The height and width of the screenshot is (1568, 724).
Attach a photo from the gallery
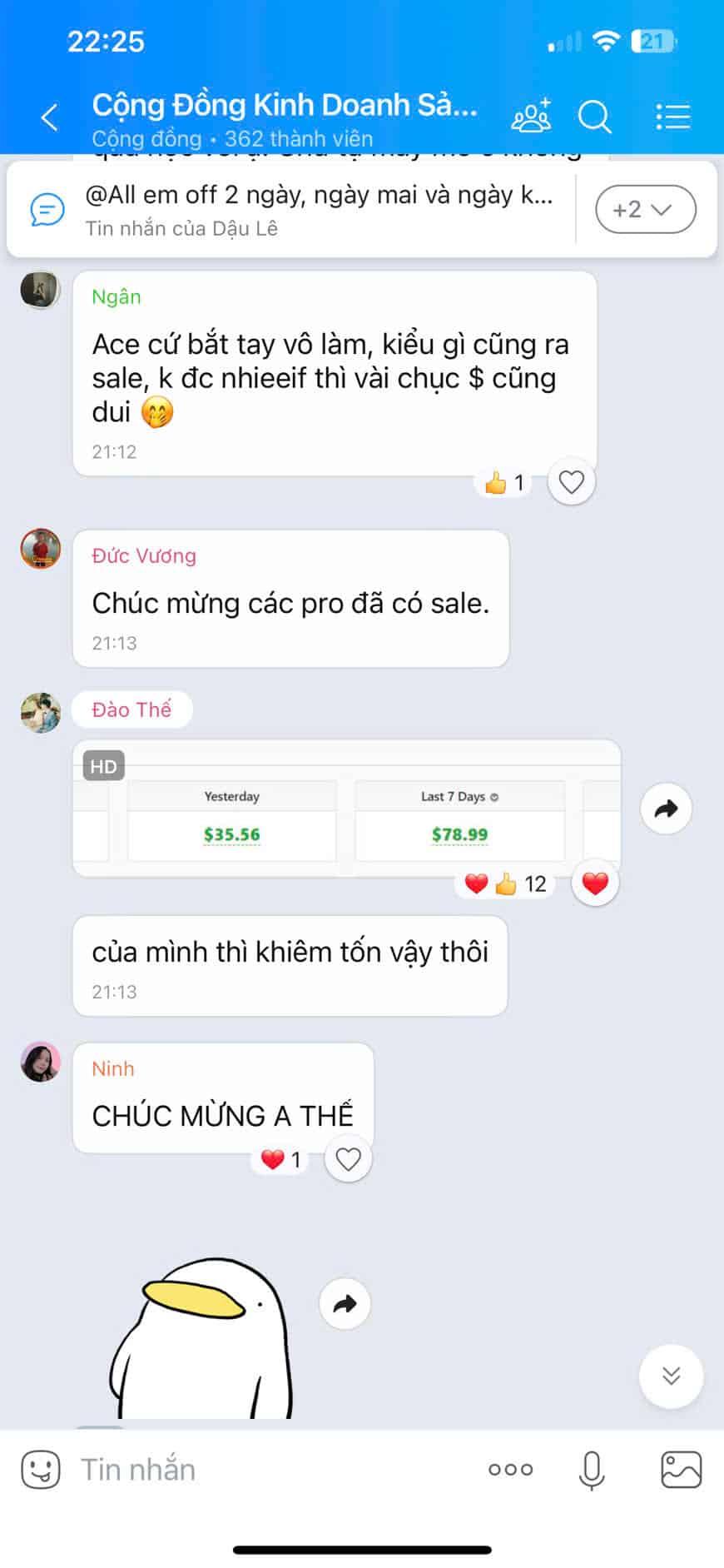click(x=681, y=1470)
